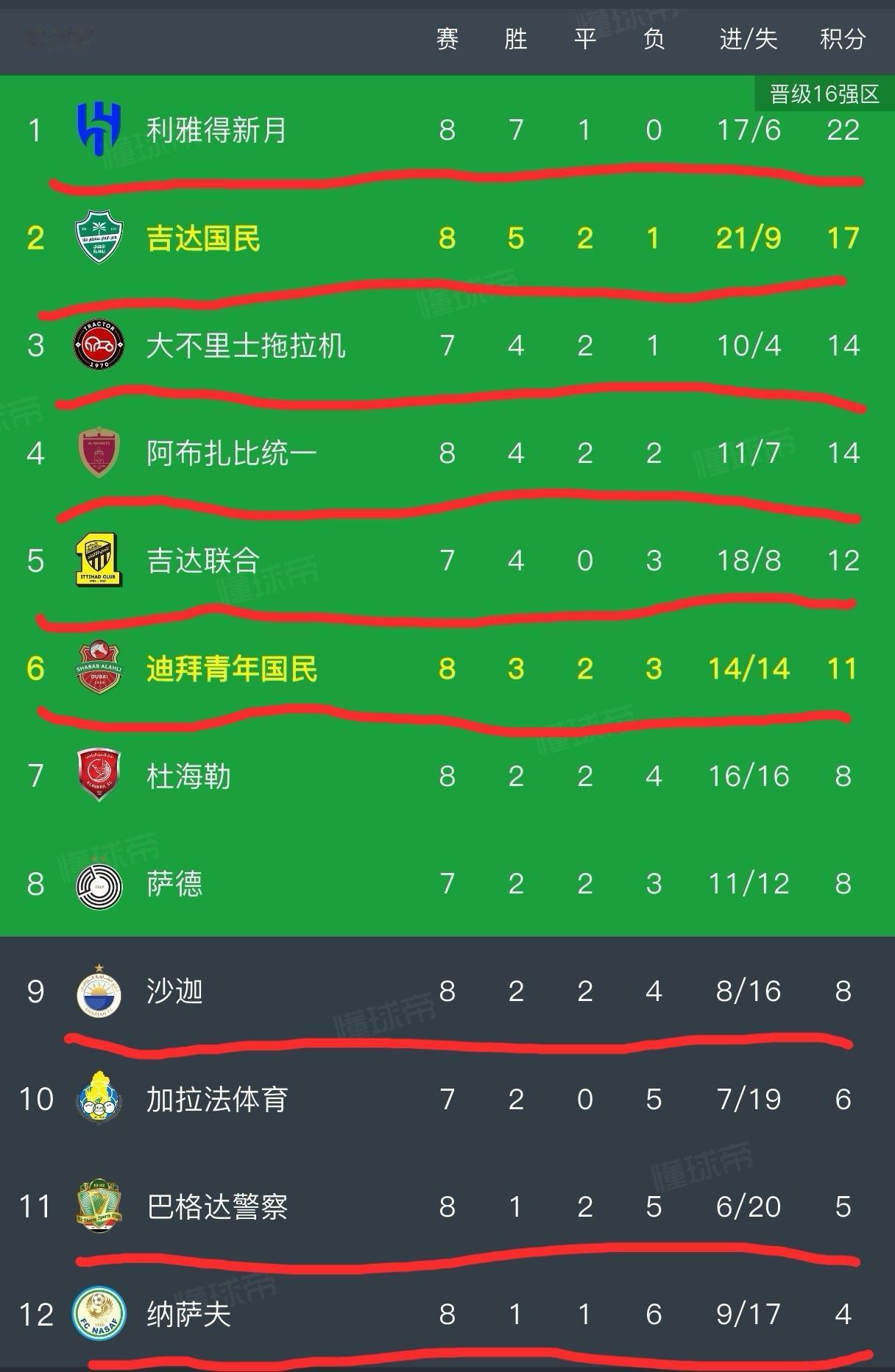Click the 吉达联合 yellow-black striped logo
This screenshot has width=895, height=1372.
tap(99, 561)
